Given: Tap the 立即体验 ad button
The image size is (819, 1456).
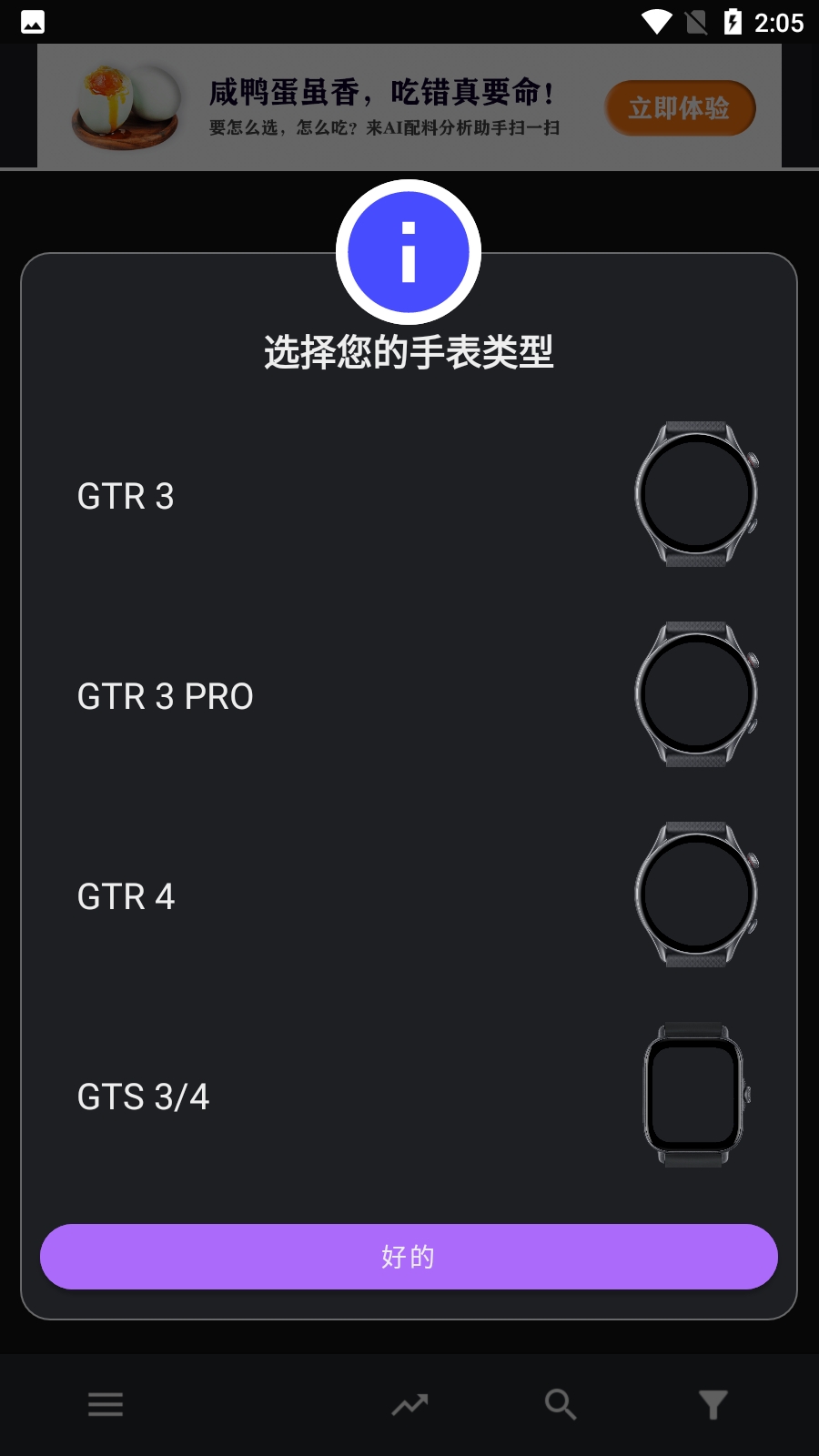Looking at the screenshot, I should coord(680,108).
